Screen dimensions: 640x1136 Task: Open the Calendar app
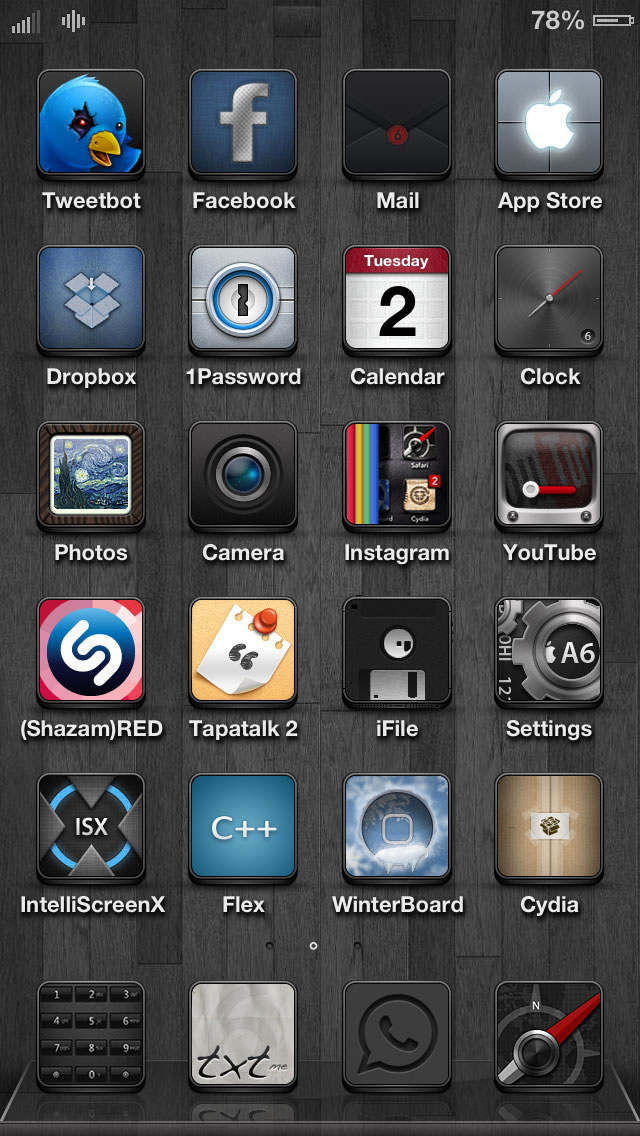tap(396, 300)
